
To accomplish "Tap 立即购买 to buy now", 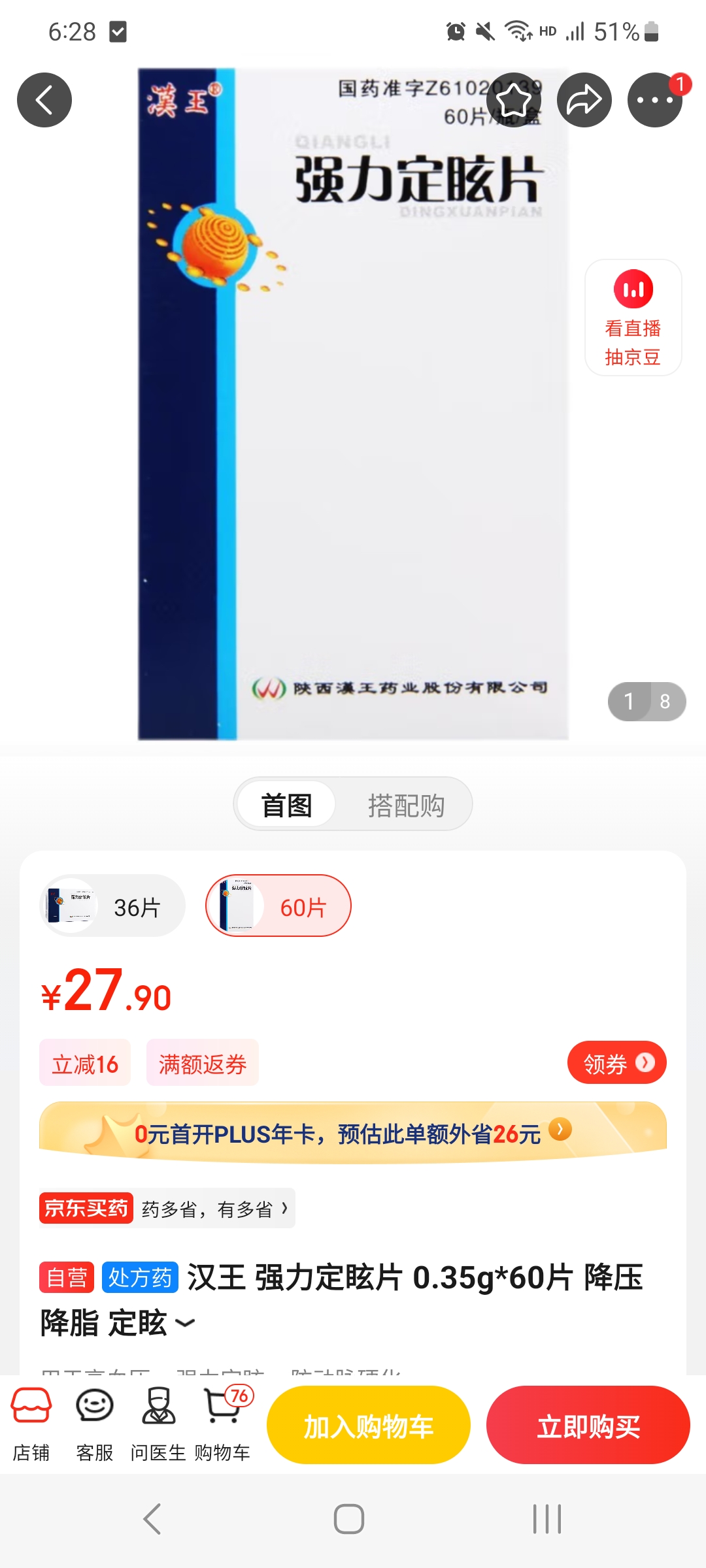I will [588, 1426].
